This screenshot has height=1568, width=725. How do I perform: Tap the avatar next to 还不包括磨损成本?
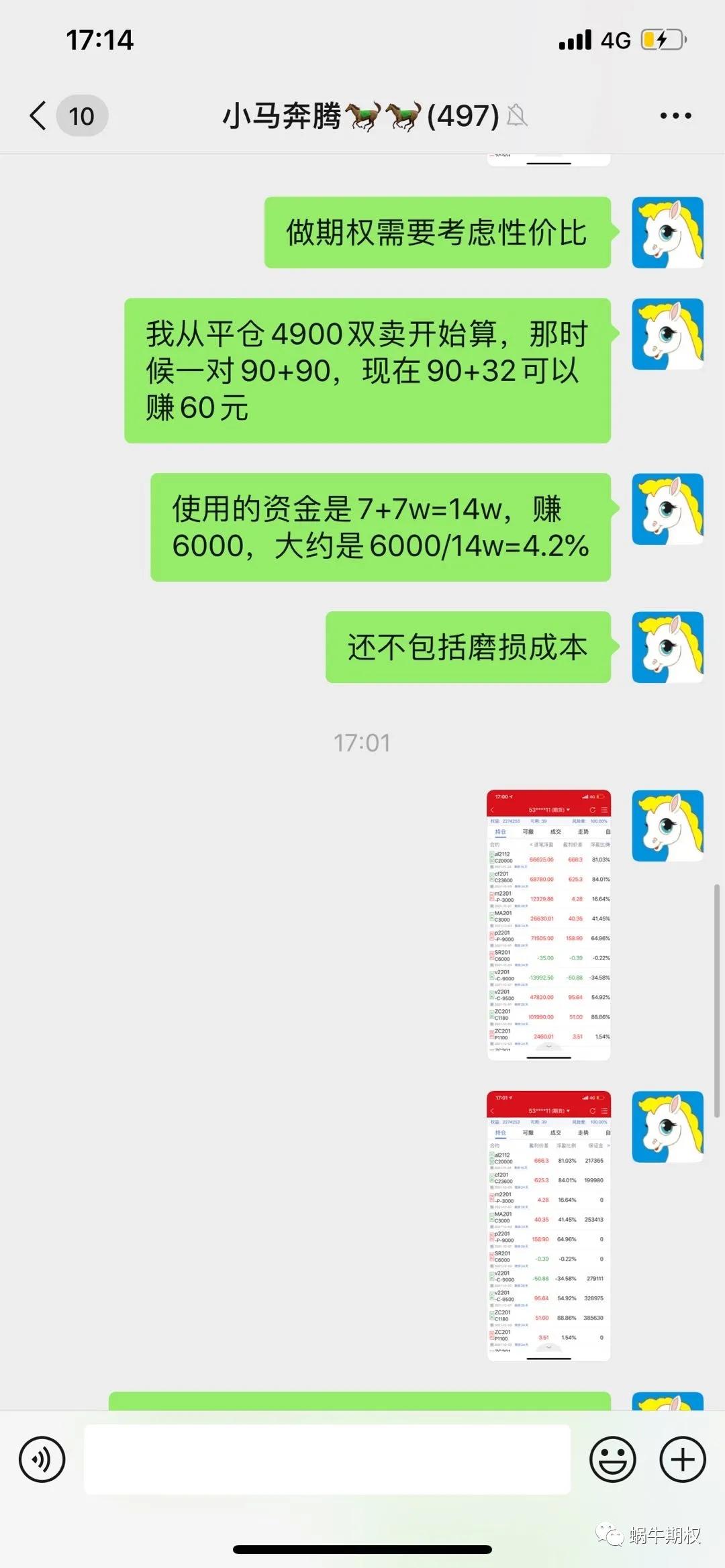click(x=667, y=647)
